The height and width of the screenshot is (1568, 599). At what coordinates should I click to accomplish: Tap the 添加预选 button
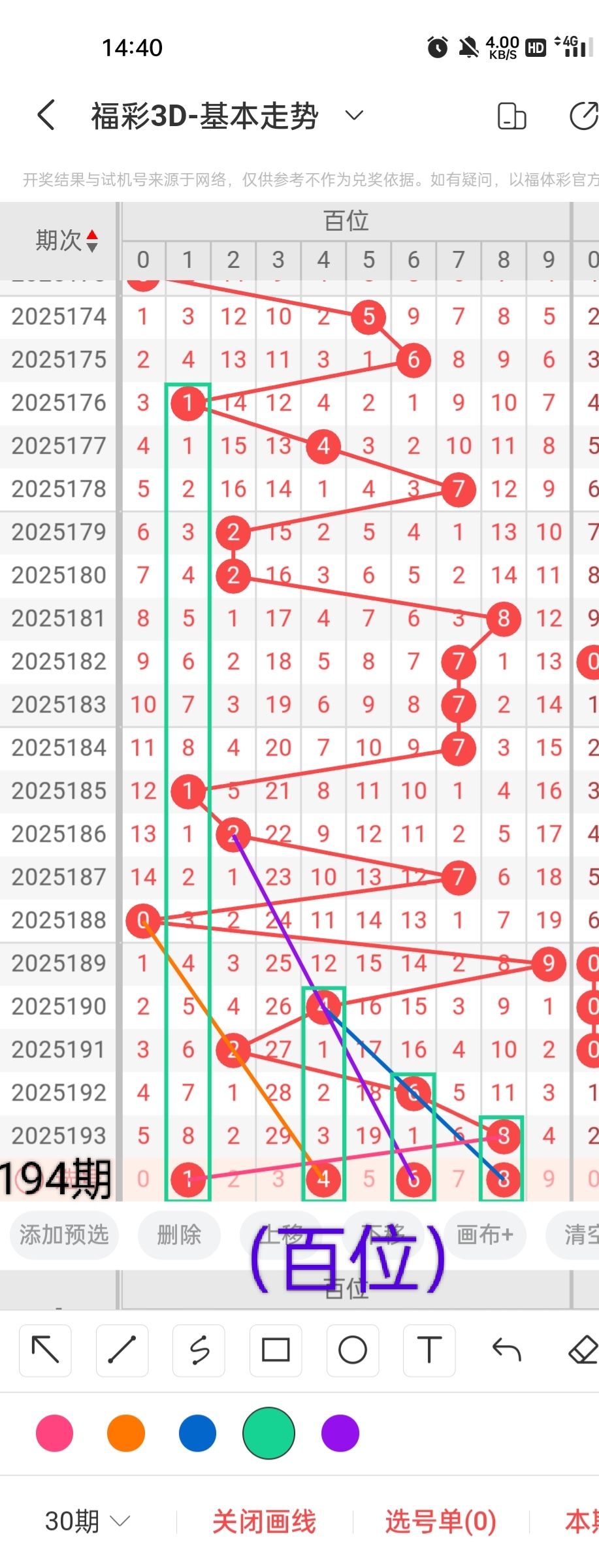[64, 1234]
